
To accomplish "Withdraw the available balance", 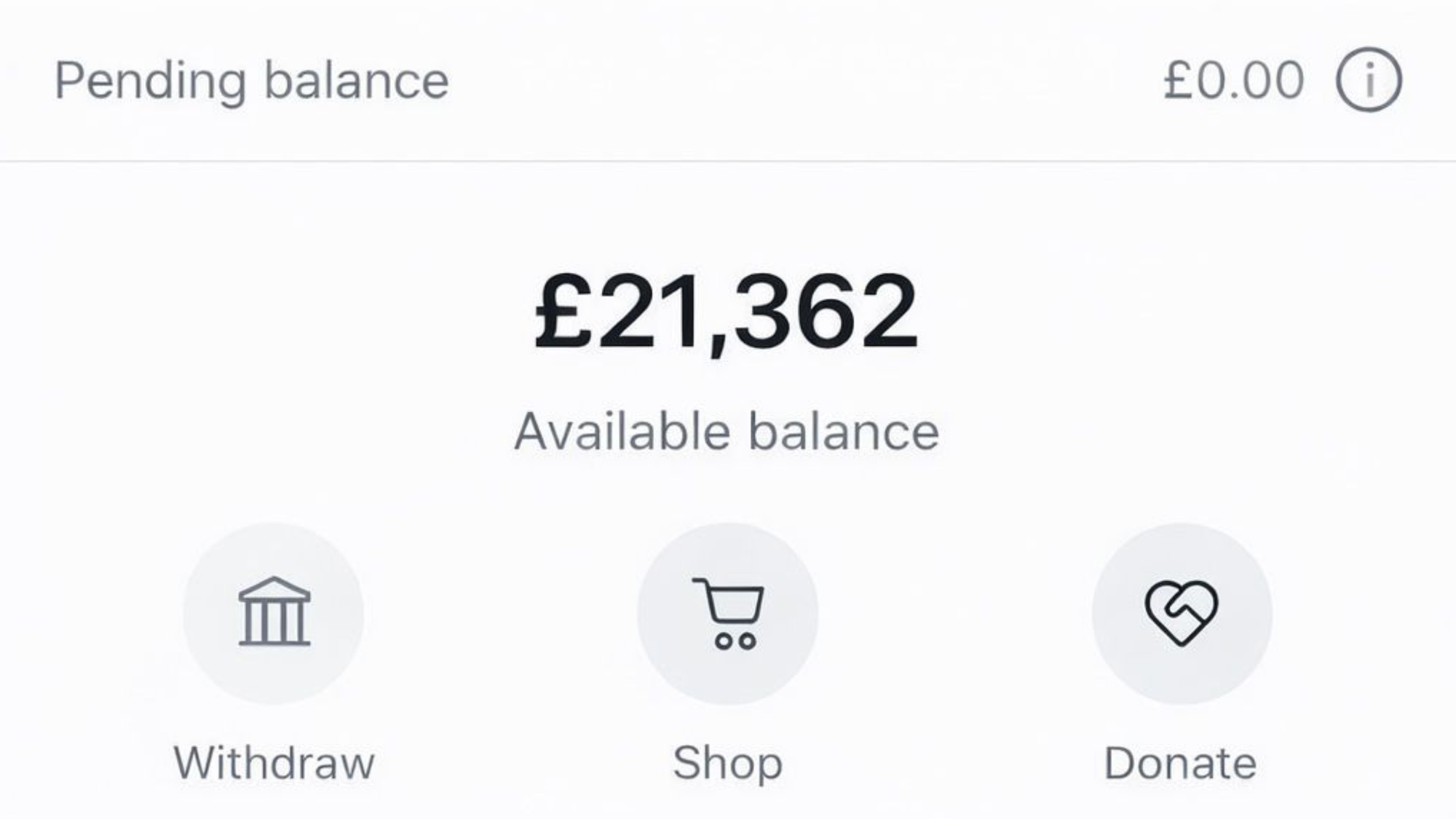I will (273, 613).
